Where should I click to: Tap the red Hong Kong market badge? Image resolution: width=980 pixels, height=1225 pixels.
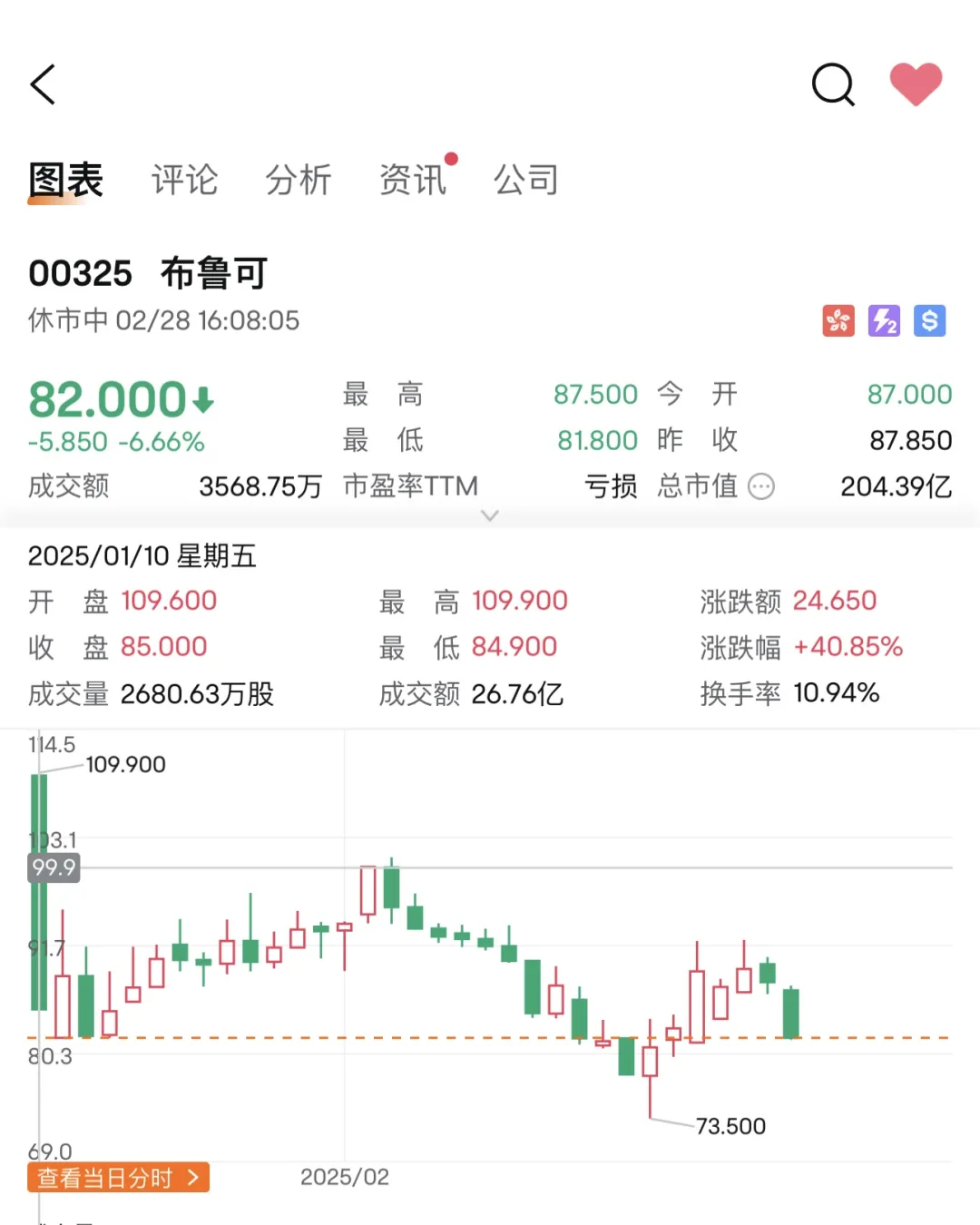(x=838, y=320)
